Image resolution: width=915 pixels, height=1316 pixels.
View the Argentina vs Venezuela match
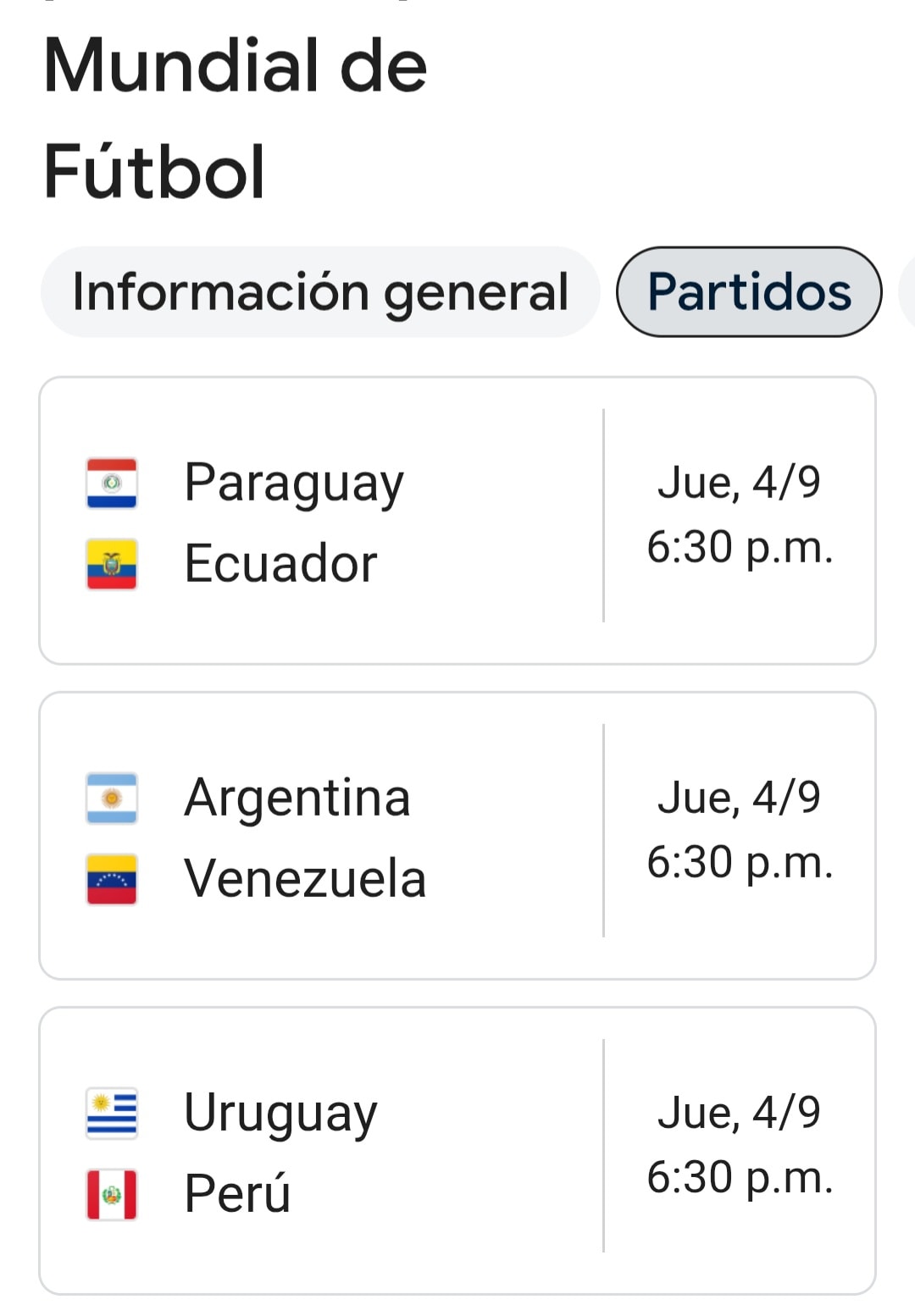457,836
